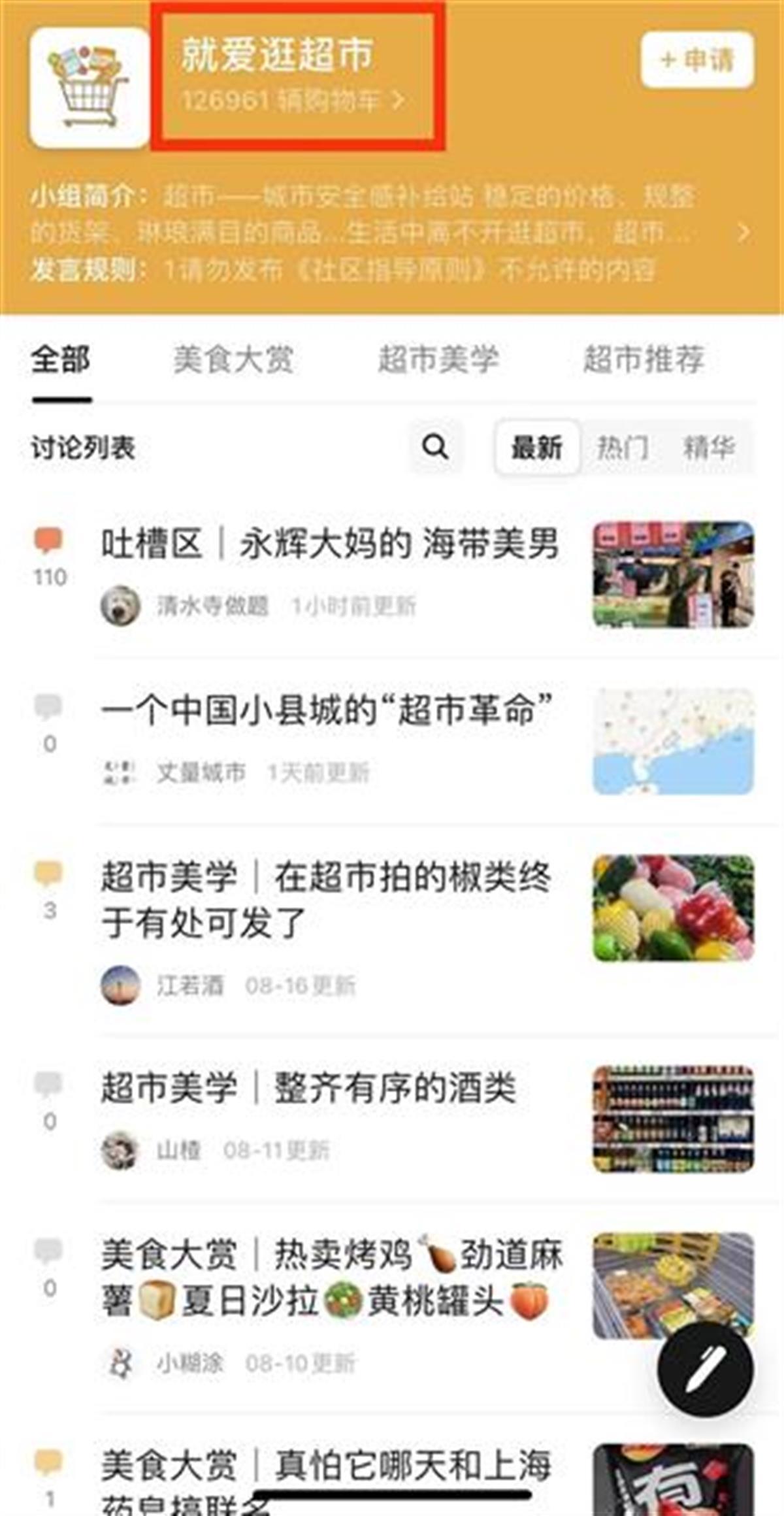Open the post 一个中国小县城的“超市革命”

coord(327,710)
